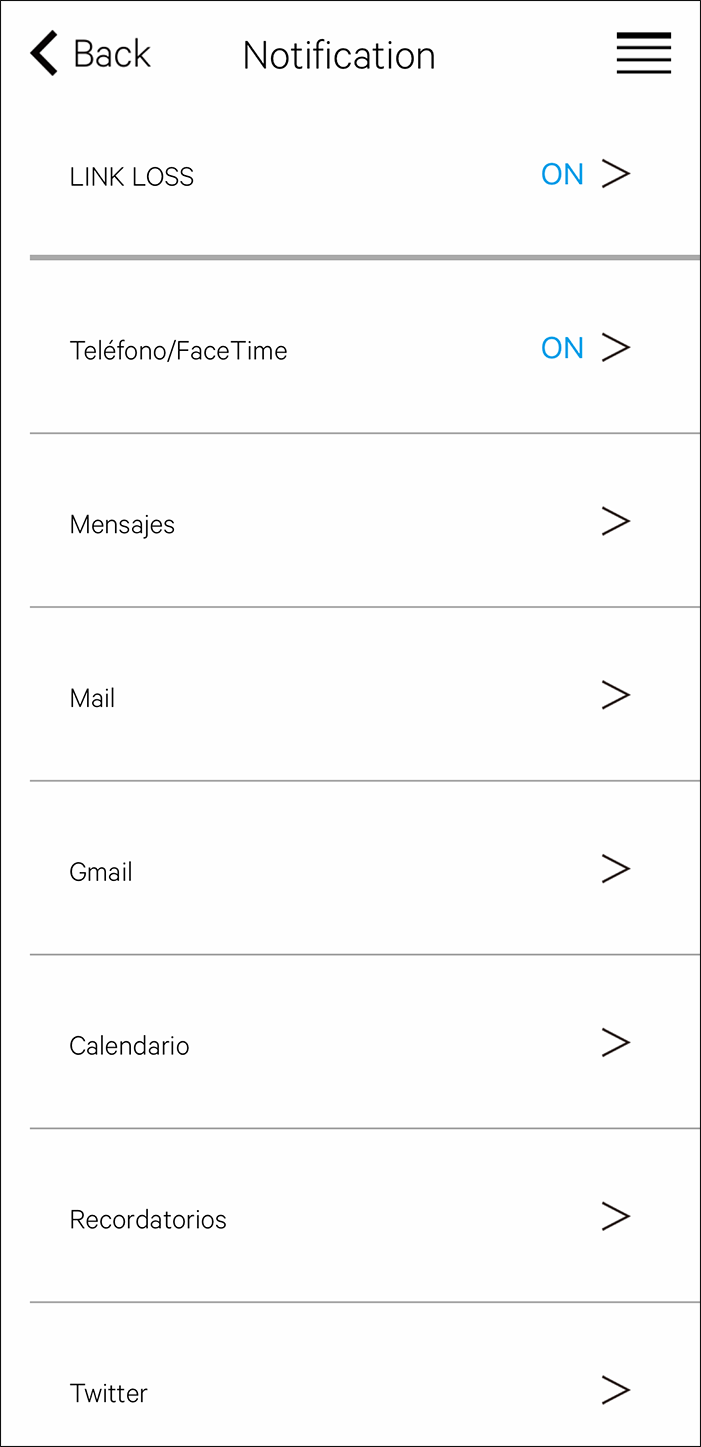This screenshot has height=1447, width=701.
Task: Open the hamburger menu
Action: click(643, 54)
